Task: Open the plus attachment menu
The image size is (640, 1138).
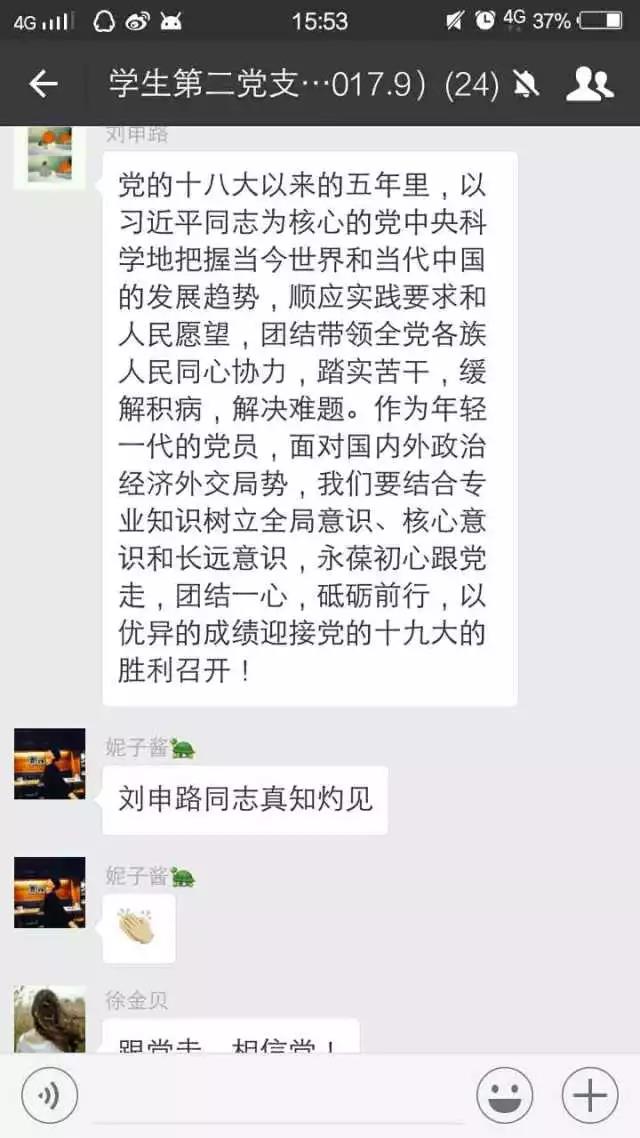Action: [590, 1097]
